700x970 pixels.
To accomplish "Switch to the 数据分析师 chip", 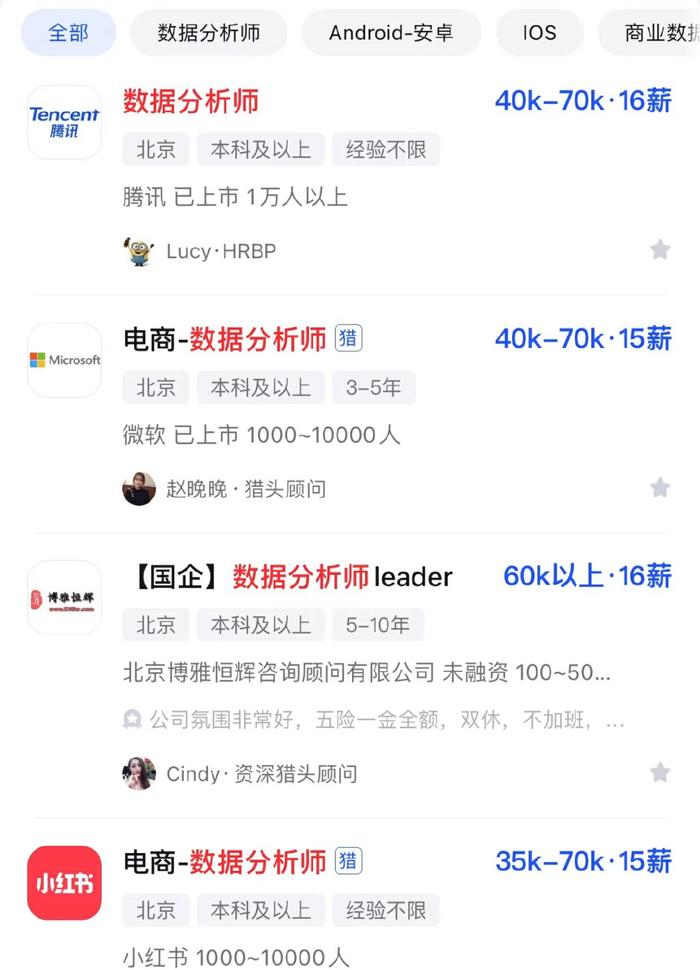I will 209,33.
